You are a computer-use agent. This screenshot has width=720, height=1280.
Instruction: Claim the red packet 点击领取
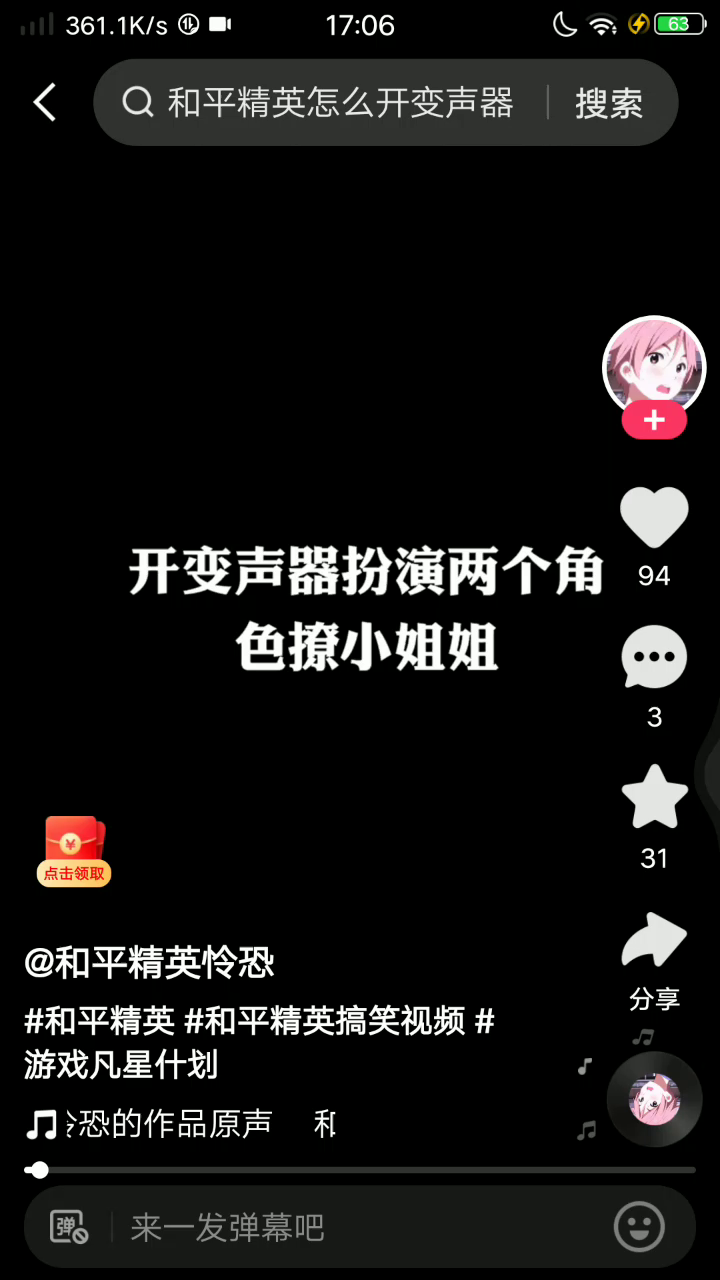coord(74,851)
